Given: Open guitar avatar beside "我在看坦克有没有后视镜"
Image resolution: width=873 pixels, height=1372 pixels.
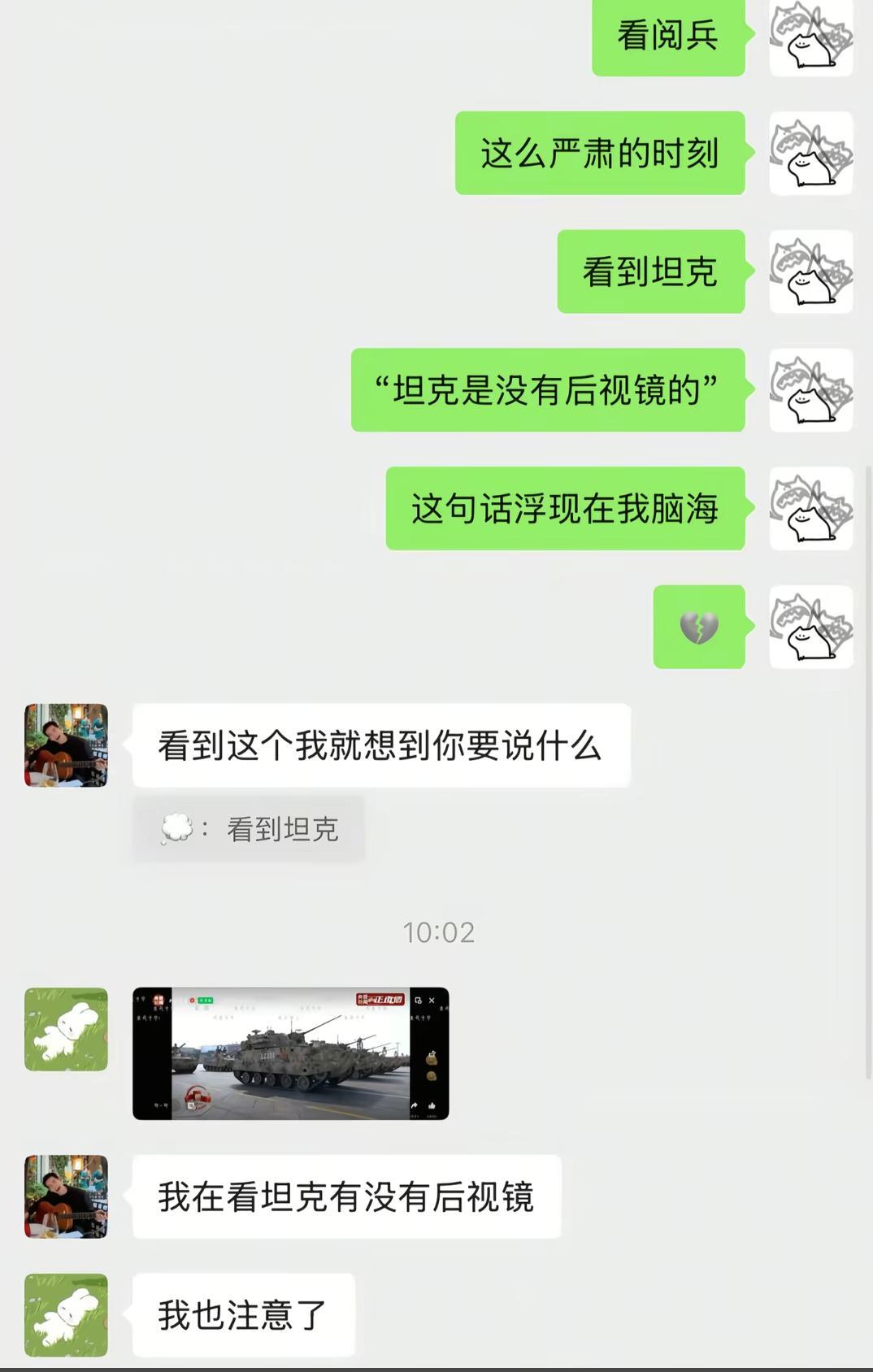Looking at the screenshot, I should (x=66, y=1196).
